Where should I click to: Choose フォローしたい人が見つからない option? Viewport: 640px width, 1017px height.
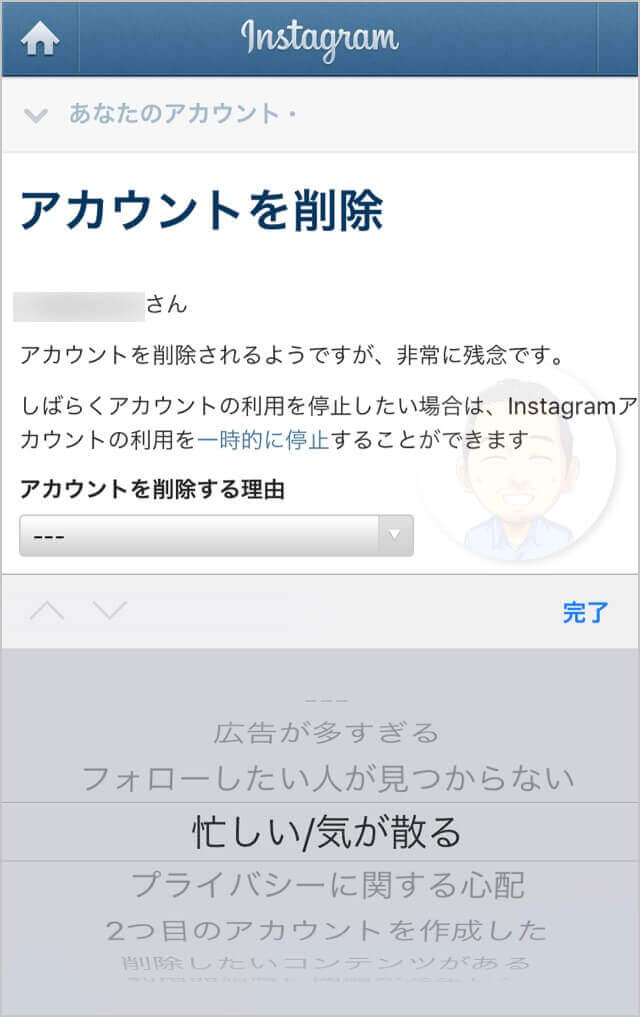pyautogui.click(x=326, y=778)
